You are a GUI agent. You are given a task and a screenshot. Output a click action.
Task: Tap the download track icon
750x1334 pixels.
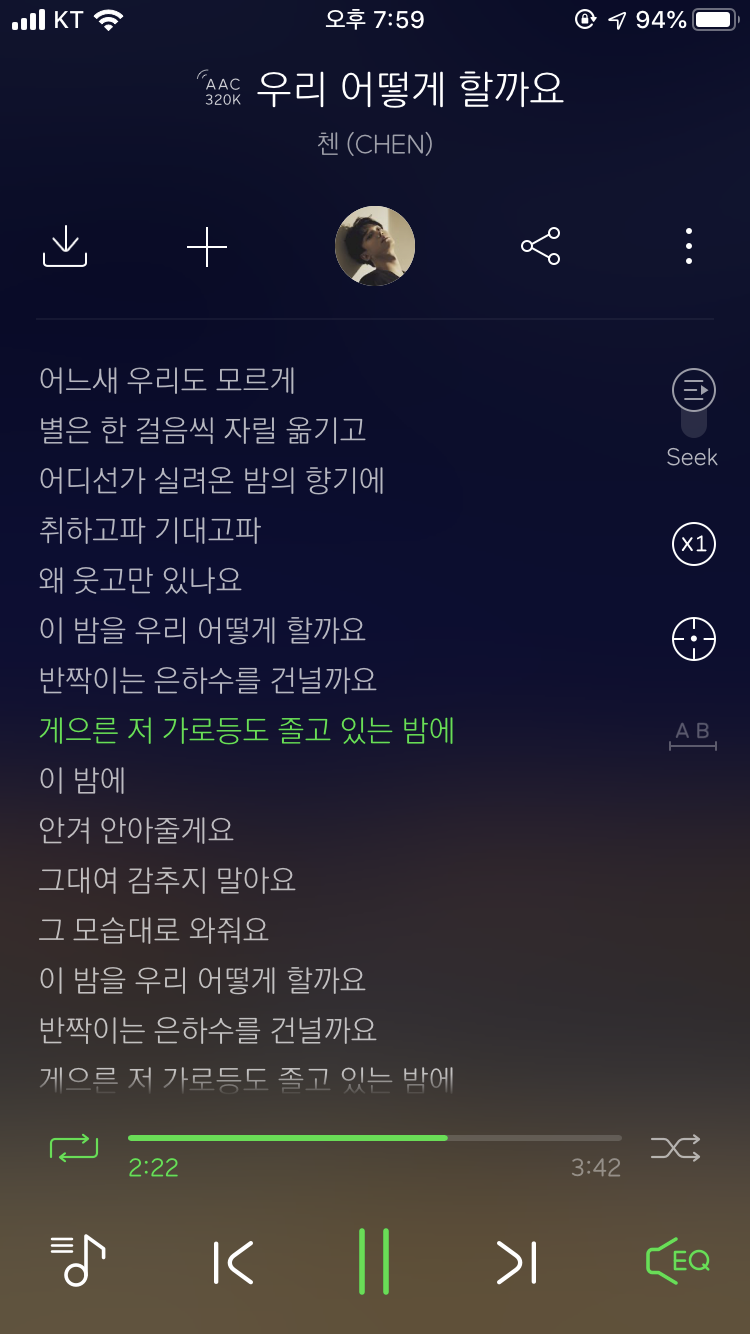65,247
